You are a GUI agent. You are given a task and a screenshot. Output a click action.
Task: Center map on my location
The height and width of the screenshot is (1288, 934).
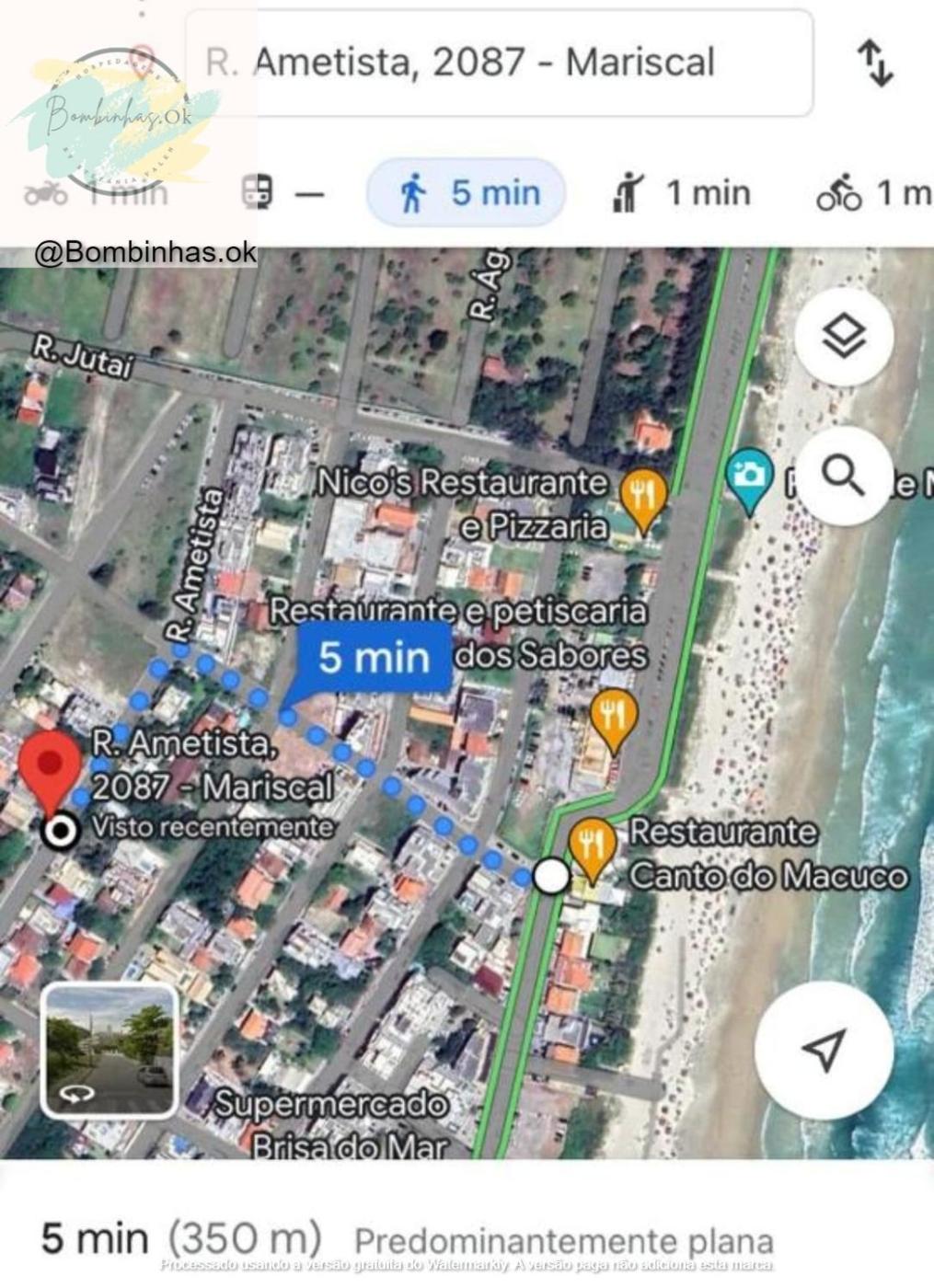824,1049
